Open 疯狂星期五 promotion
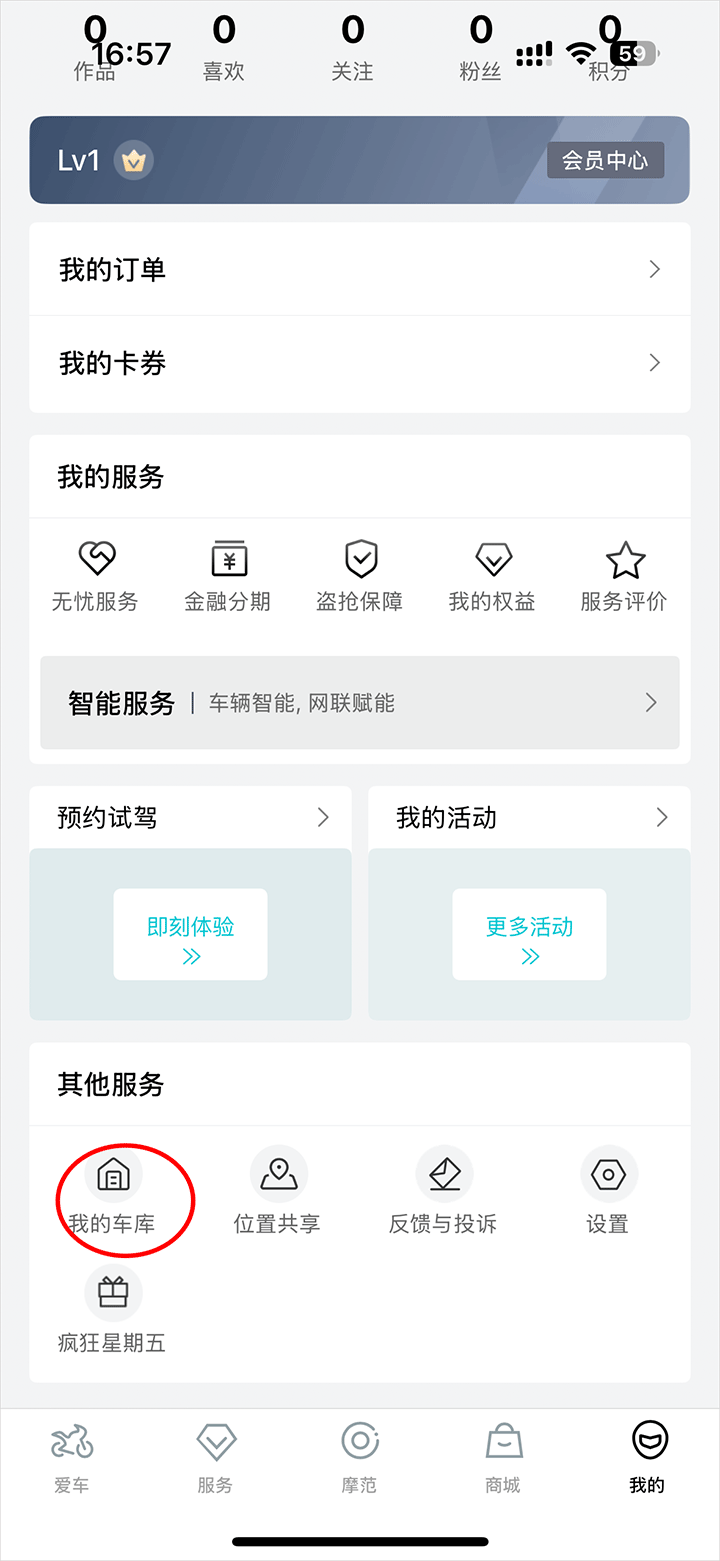The height and width of the screenshot is (1561, 720). click(x=112, y=1312)
